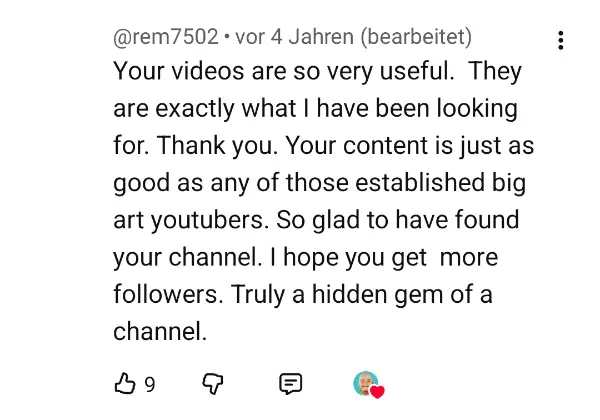
Task: Open the @rem7502 username link
Action: click(x=165, y=38)
